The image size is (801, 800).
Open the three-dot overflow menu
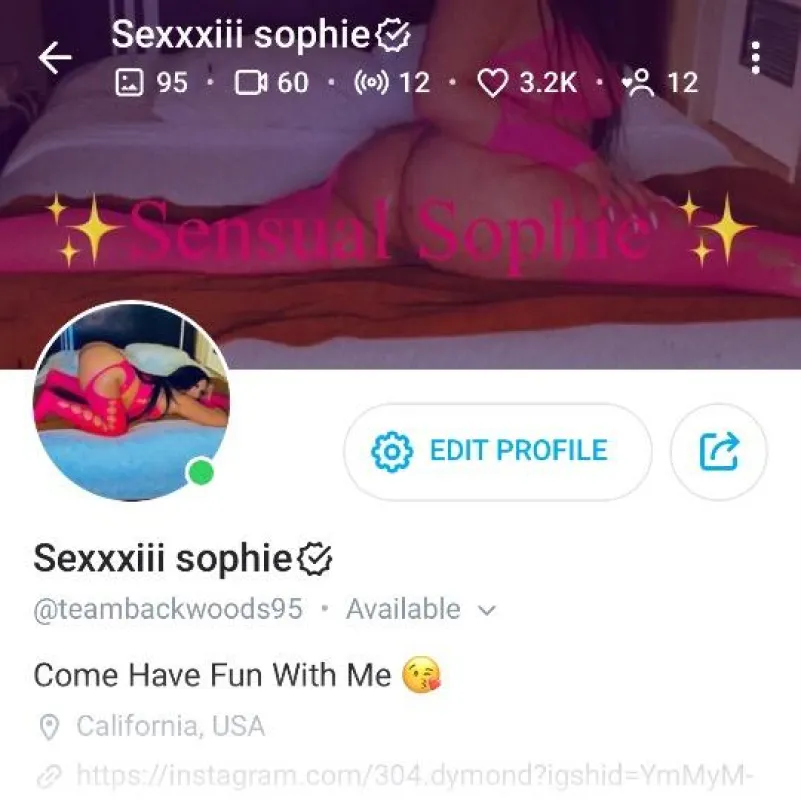pyautogui.click(x=756, y=58)
